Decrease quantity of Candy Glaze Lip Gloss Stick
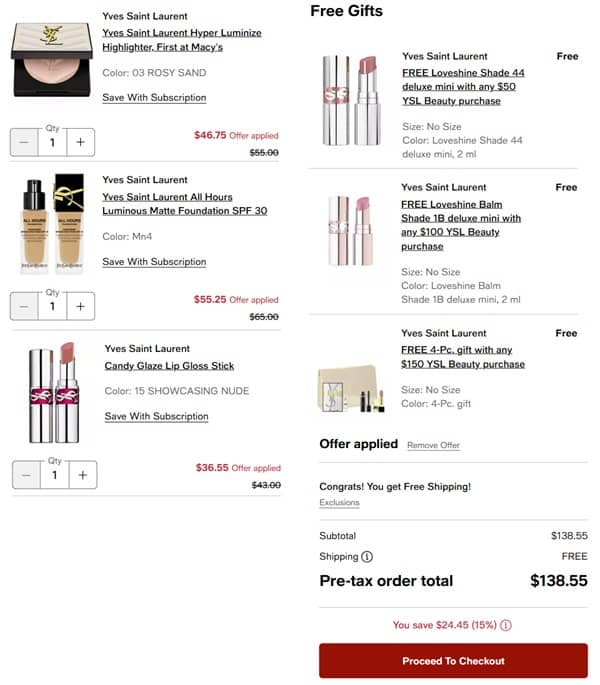 [27, 475]
